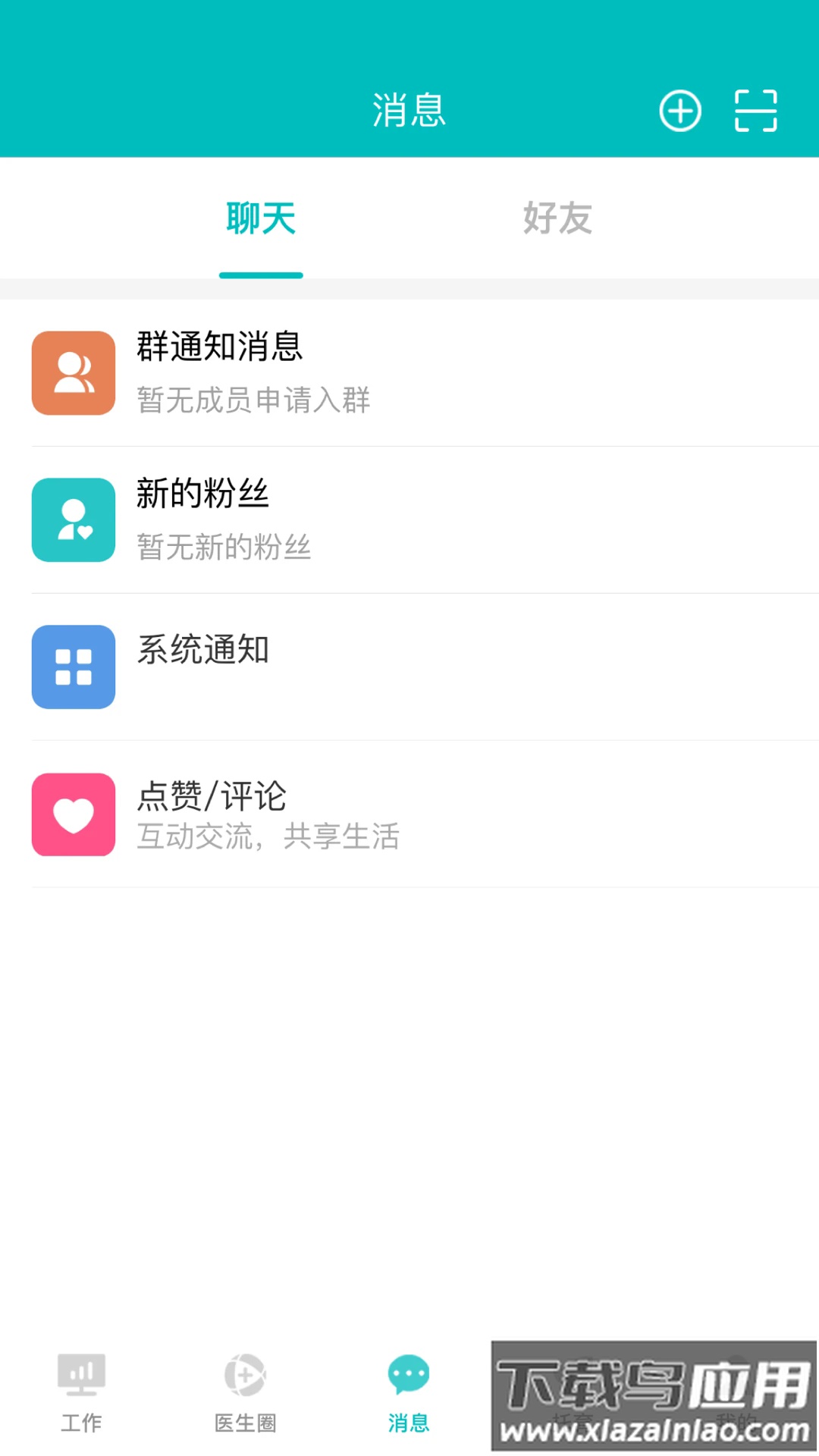819x1456 pixels.
Task: Tap the pink heart 点赞/评论 icon
Action: [x=73, y=814]
